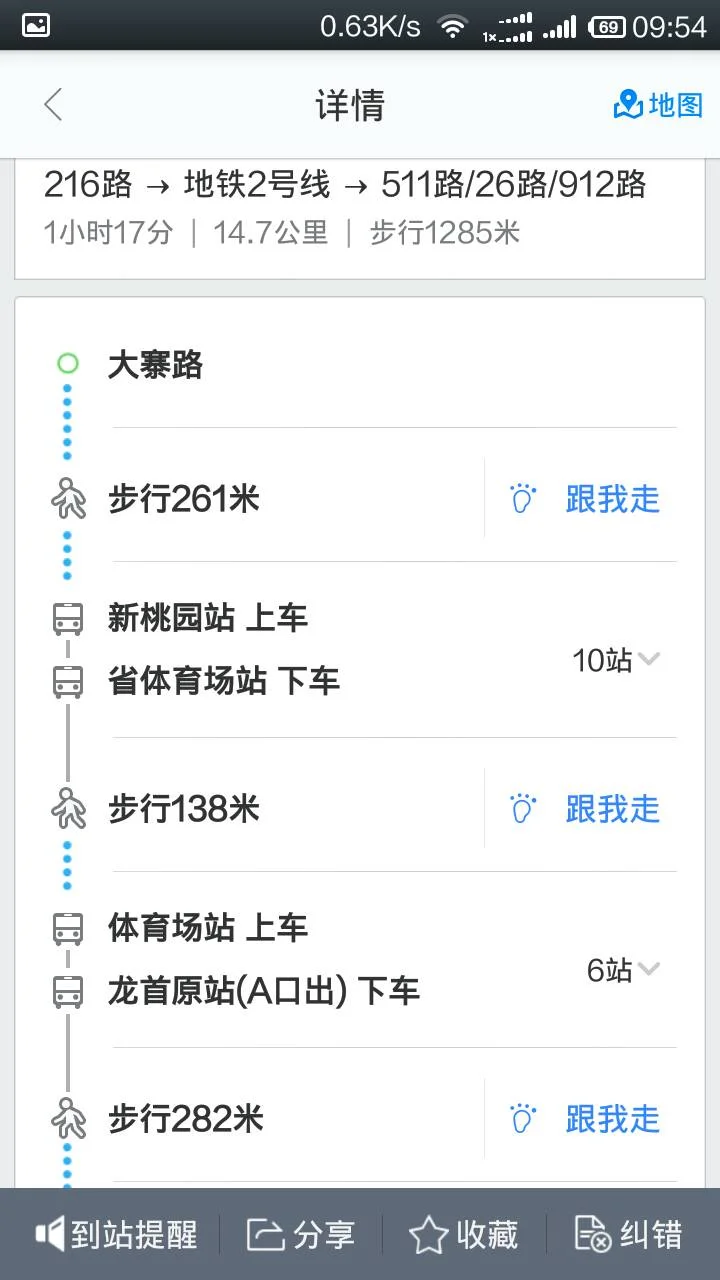Open the first 跟我走 navigation link

(614, 499)
